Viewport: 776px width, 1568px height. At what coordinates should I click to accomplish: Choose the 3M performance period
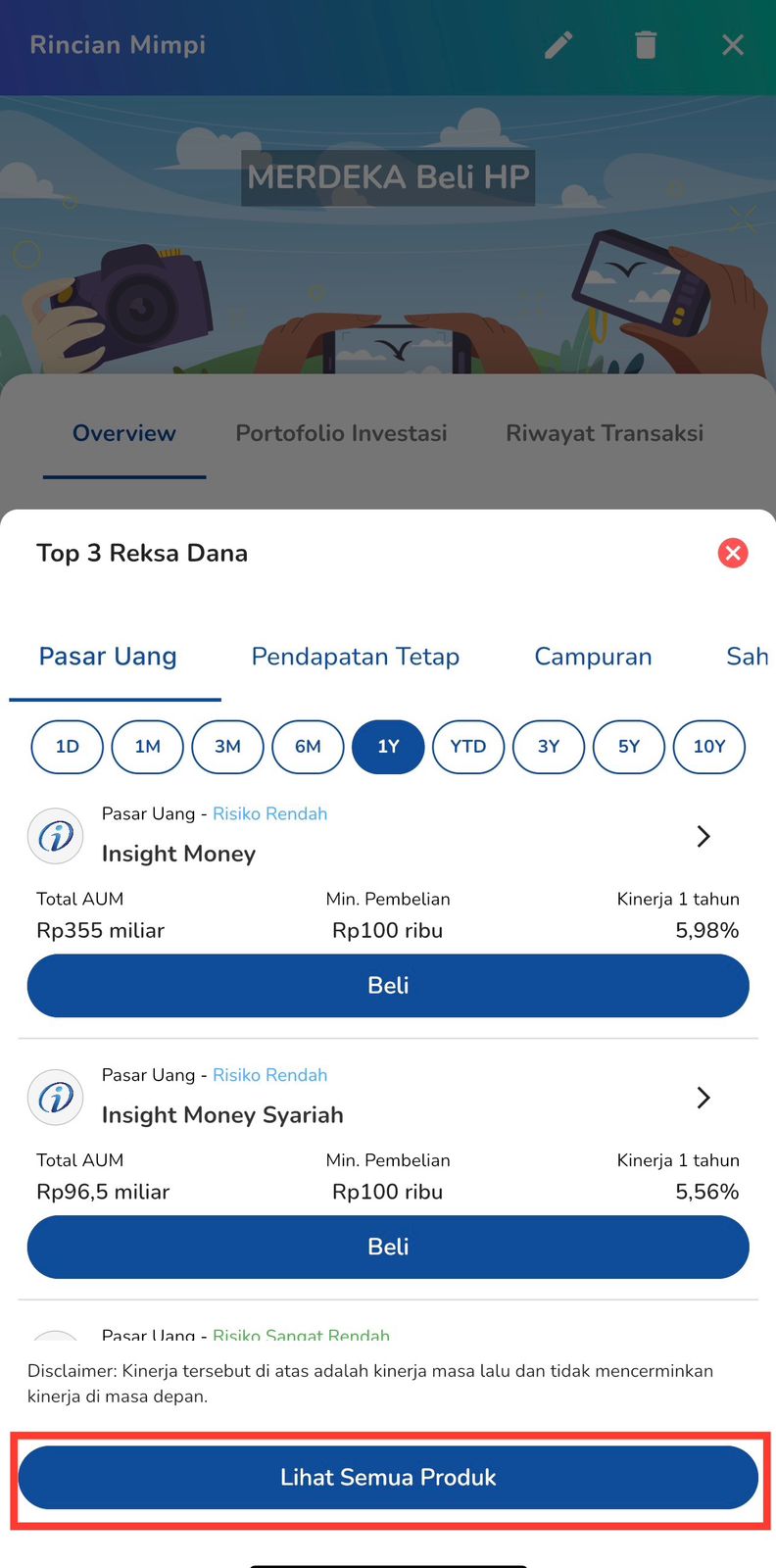(x=228, y=747)
